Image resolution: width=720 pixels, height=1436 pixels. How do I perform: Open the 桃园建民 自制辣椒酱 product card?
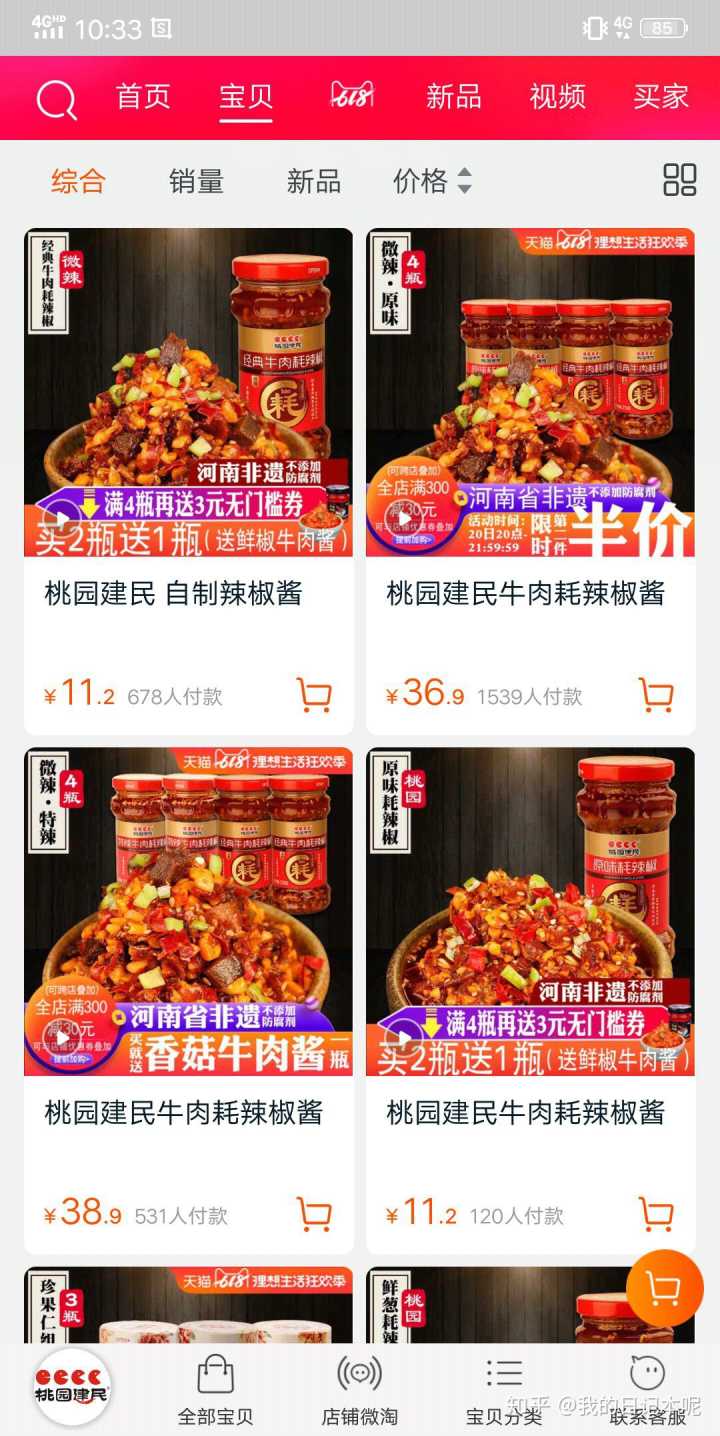(x=188, y=480)
